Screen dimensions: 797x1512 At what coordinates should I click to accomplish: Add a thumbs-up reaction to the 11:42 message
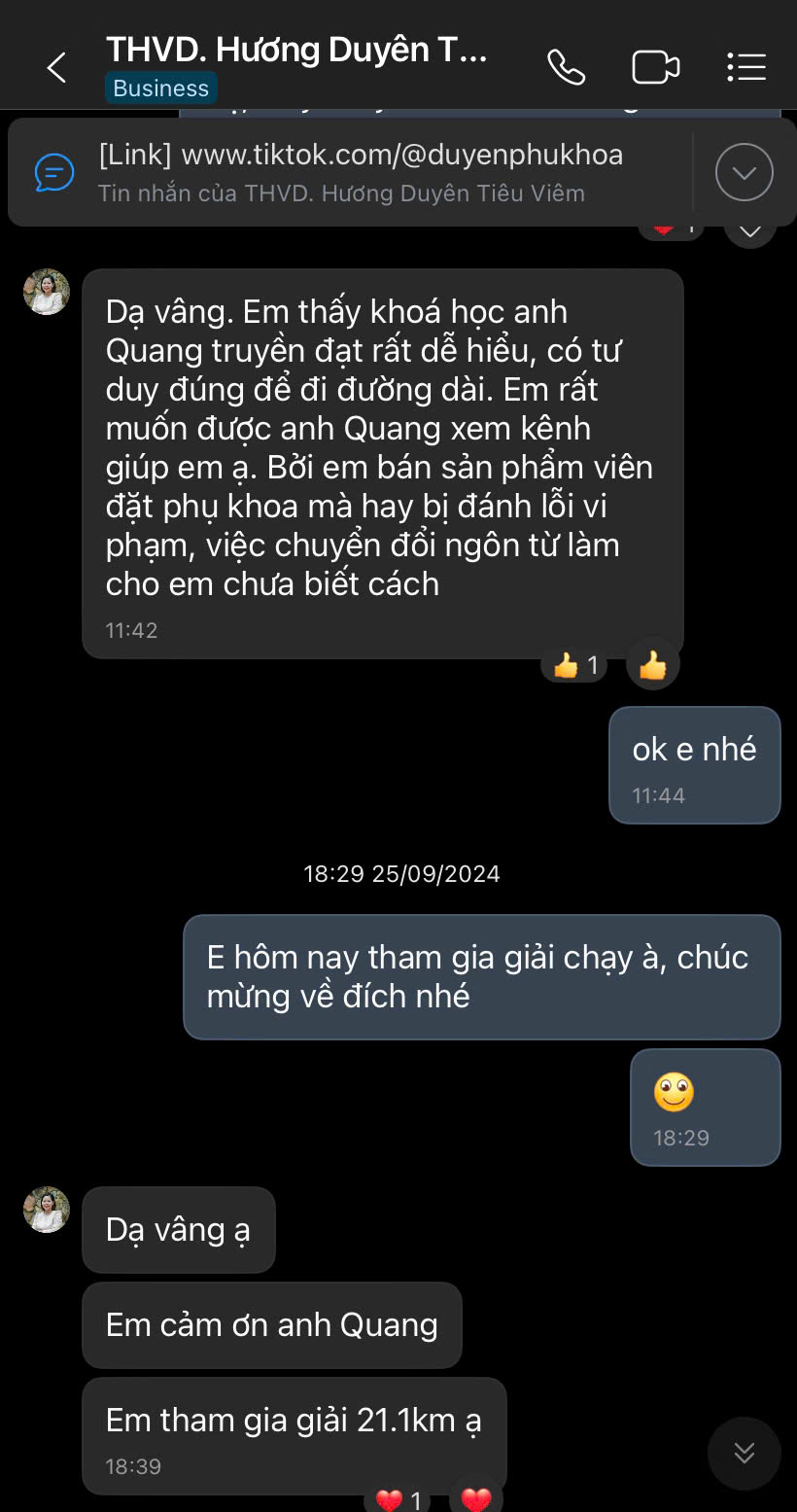click(653, 664)
